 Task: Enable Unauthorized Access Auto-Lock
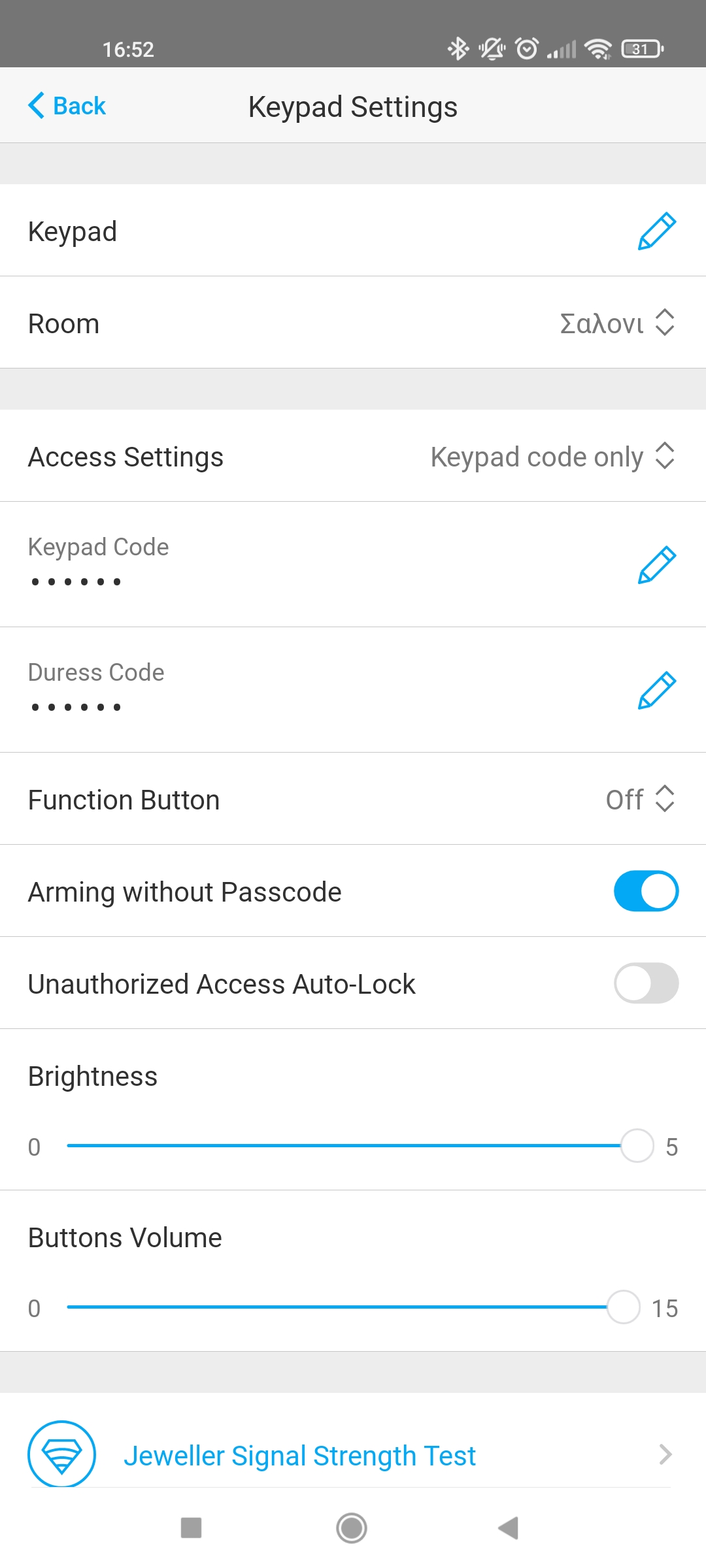pyautogui.click(x=646, y=983)
